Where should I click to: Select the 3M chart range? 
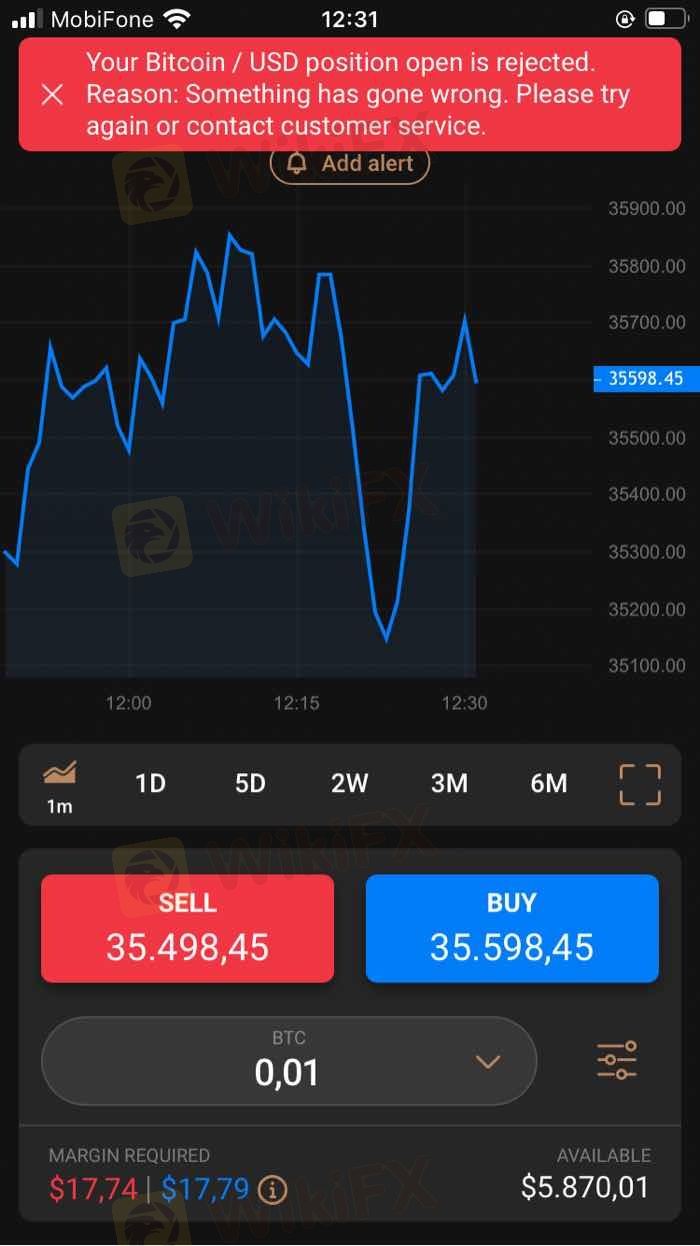tap(449, 783)
